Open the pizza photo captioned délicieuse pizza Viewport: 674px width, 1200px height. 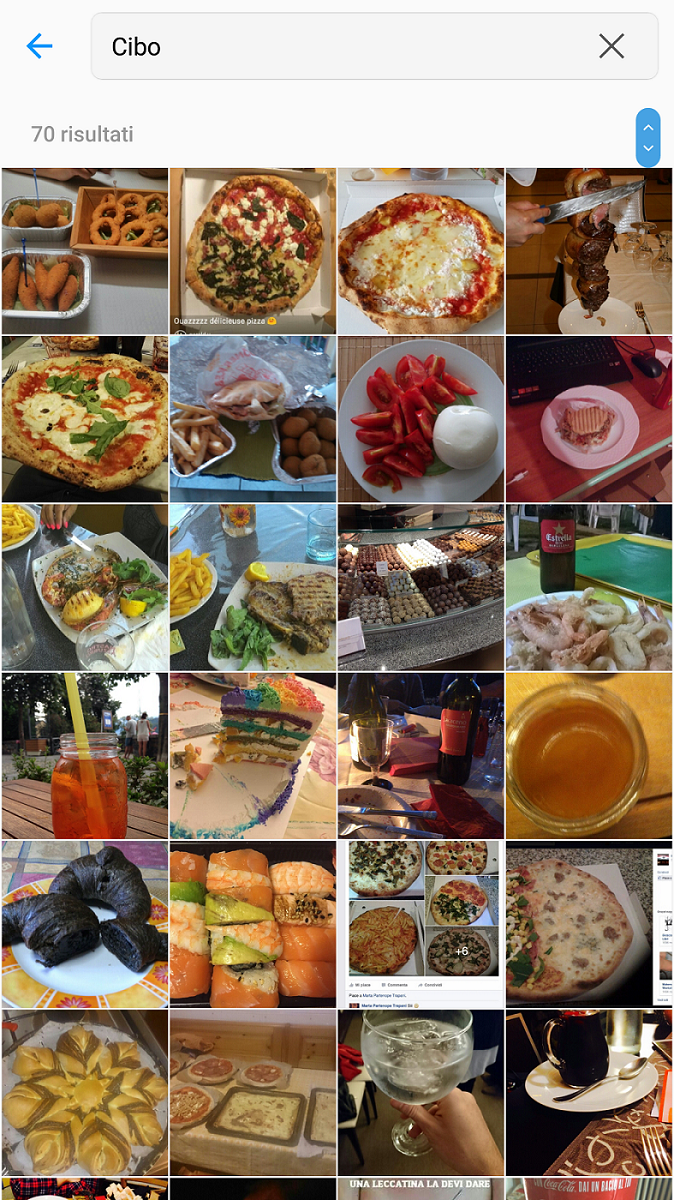coord(253,251)
